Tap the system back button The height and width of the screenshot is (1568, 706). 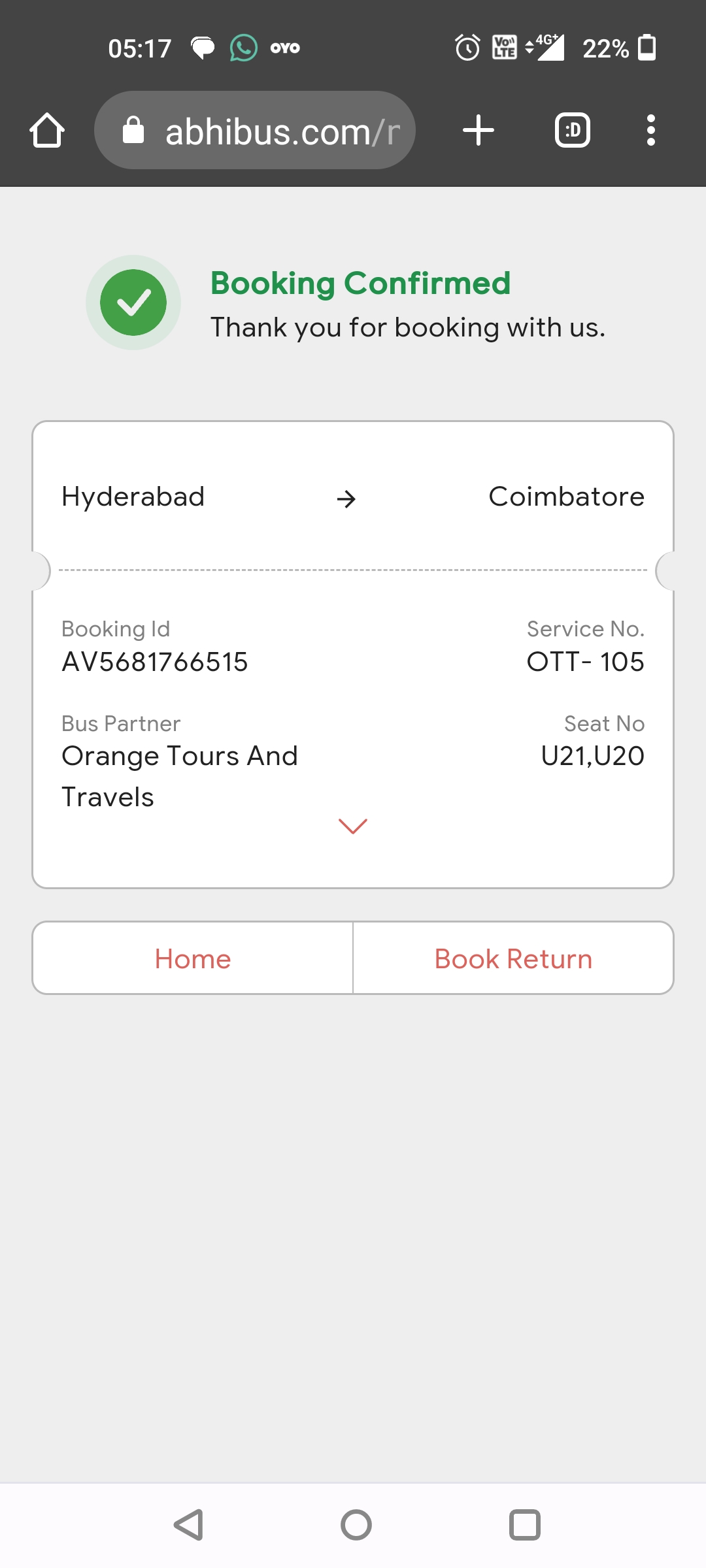[x=188, y=1525]
